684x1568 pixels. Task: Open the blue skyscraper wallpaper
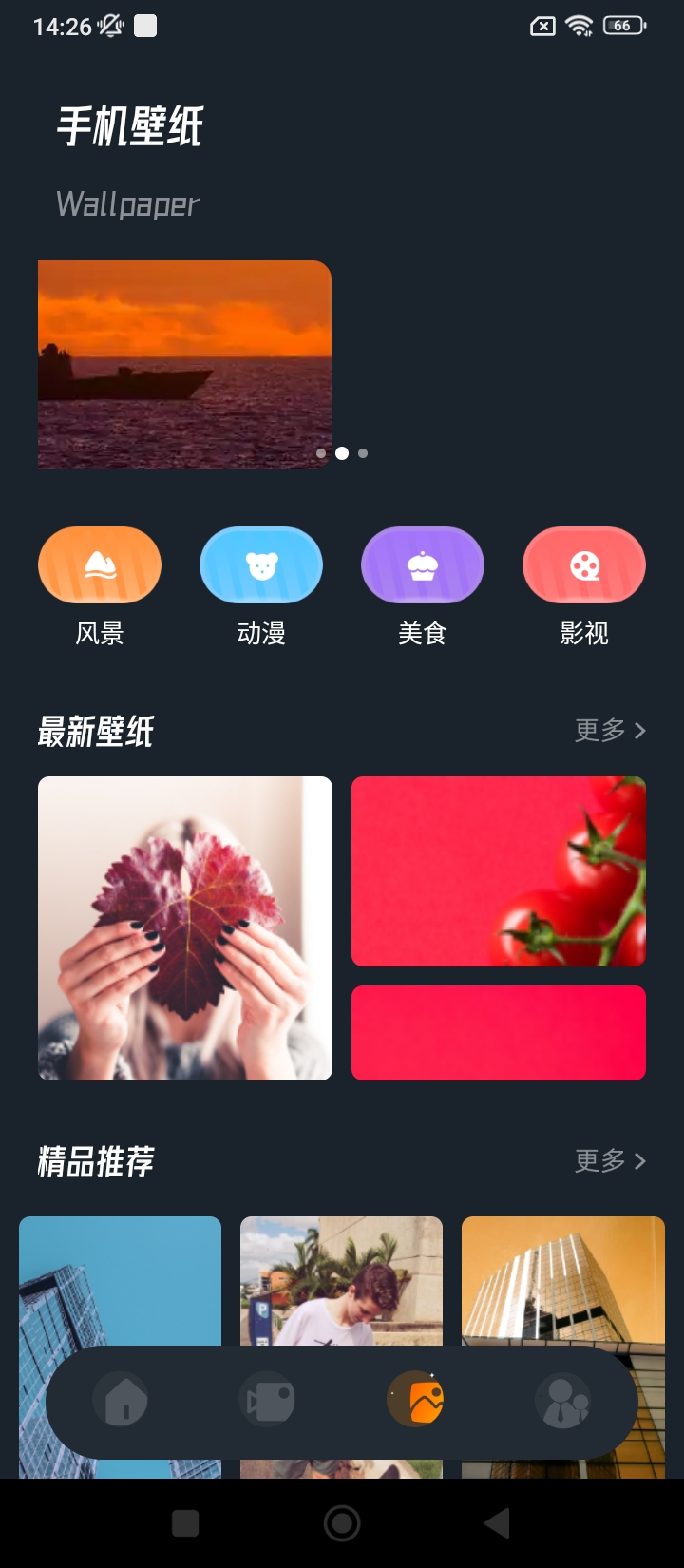pos(120,1279)
